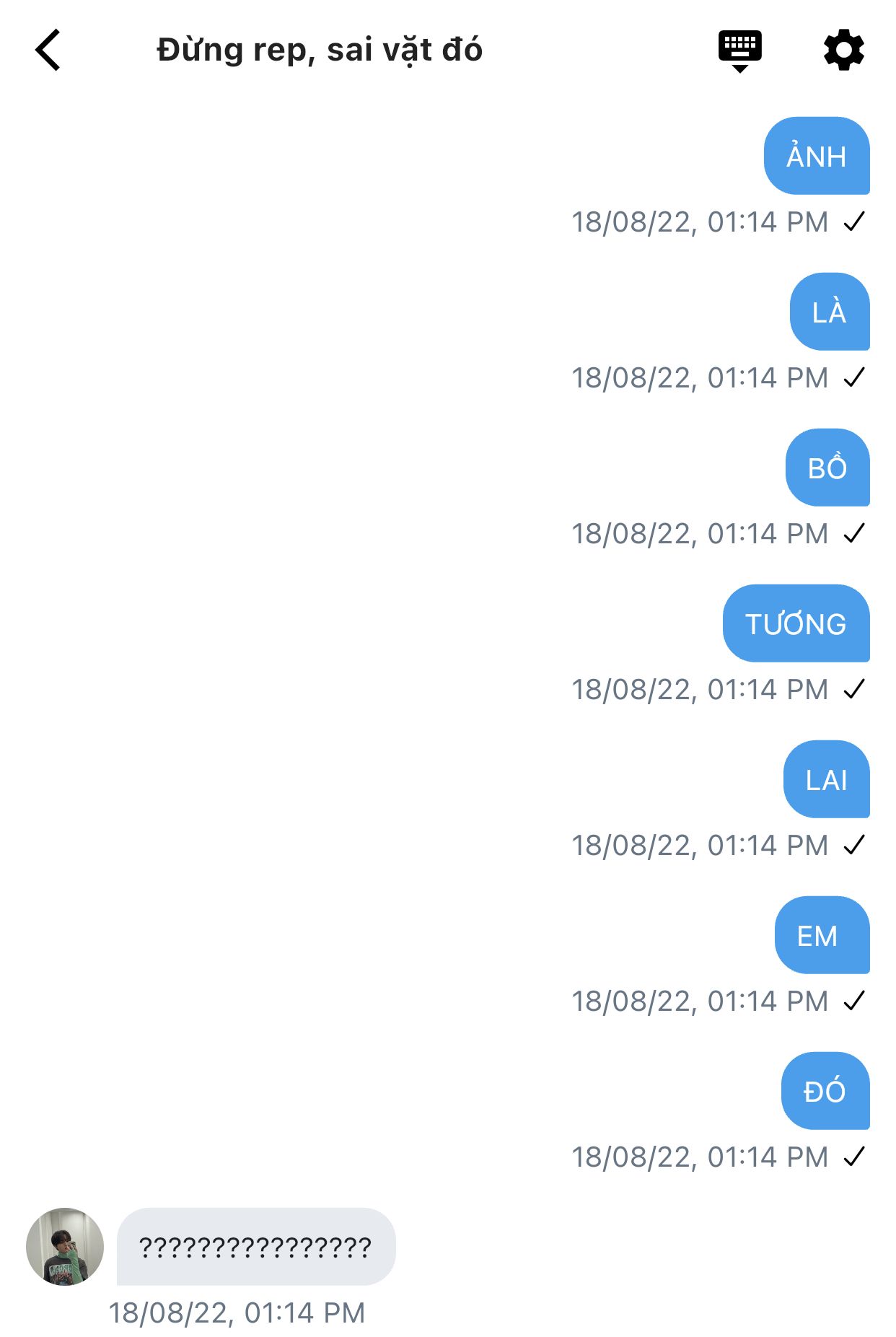896x1337 pixels.
Task: Hide keyboard with the keyboard icon
Action: pyautogui.click(x=739, y=50)
